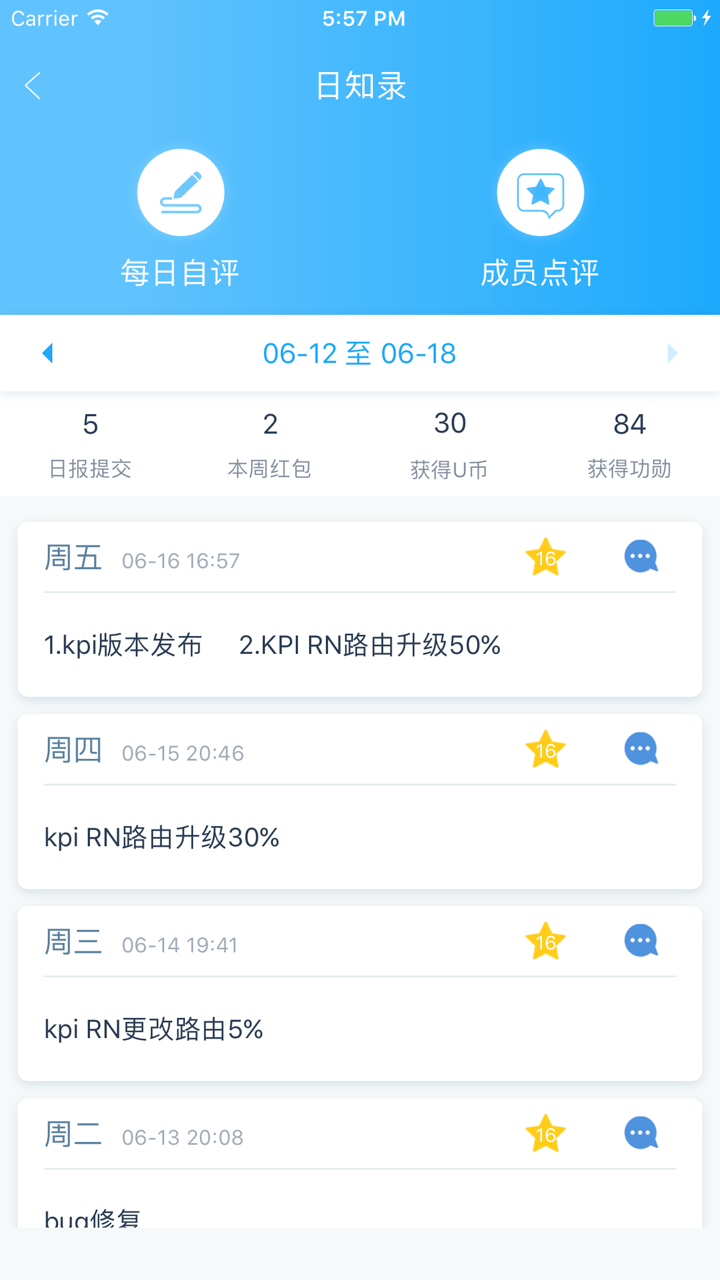Click the comment bubble on Friday's 周五 report
Image resolution: width=720 pixels, height=1280 pixels.
point(641,556)
